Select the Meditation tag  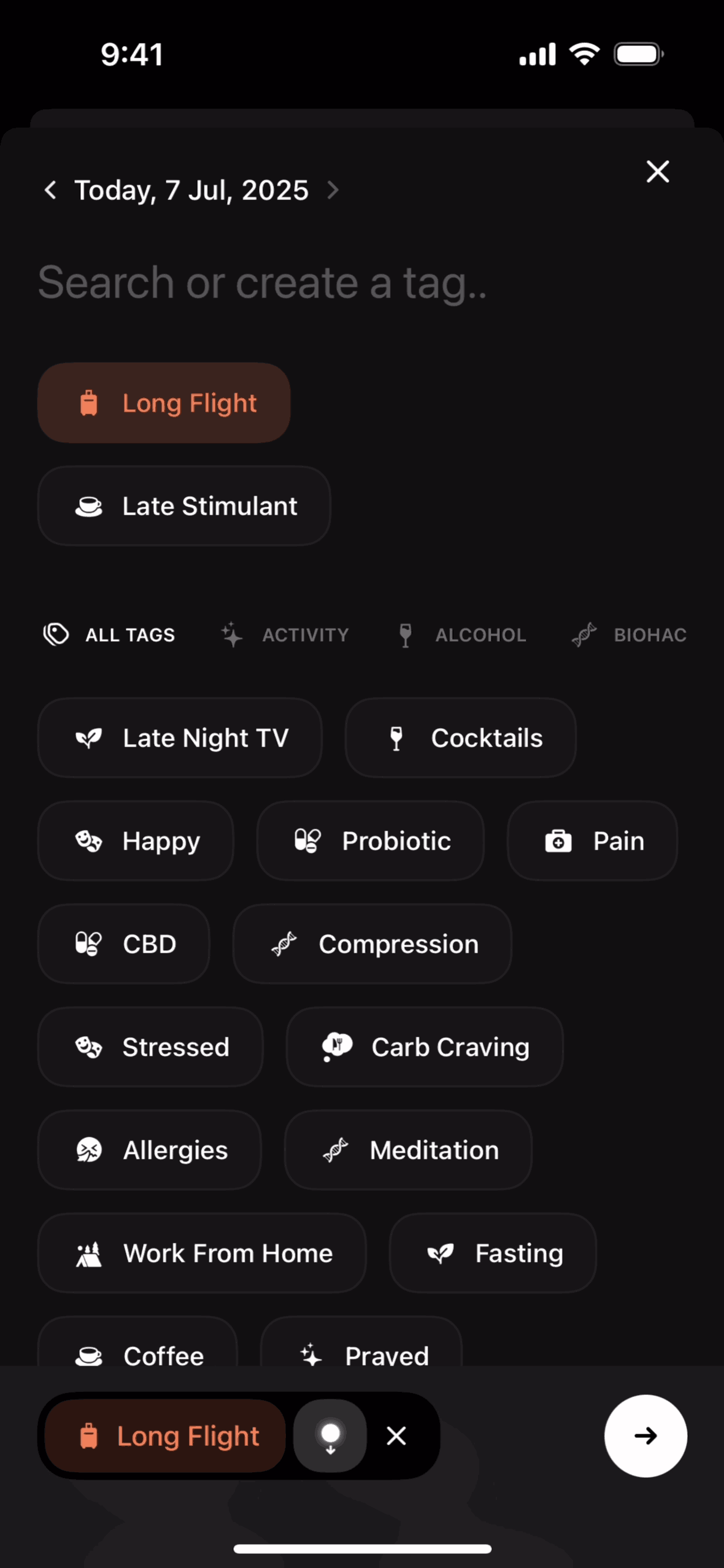tap(408, 1150)
